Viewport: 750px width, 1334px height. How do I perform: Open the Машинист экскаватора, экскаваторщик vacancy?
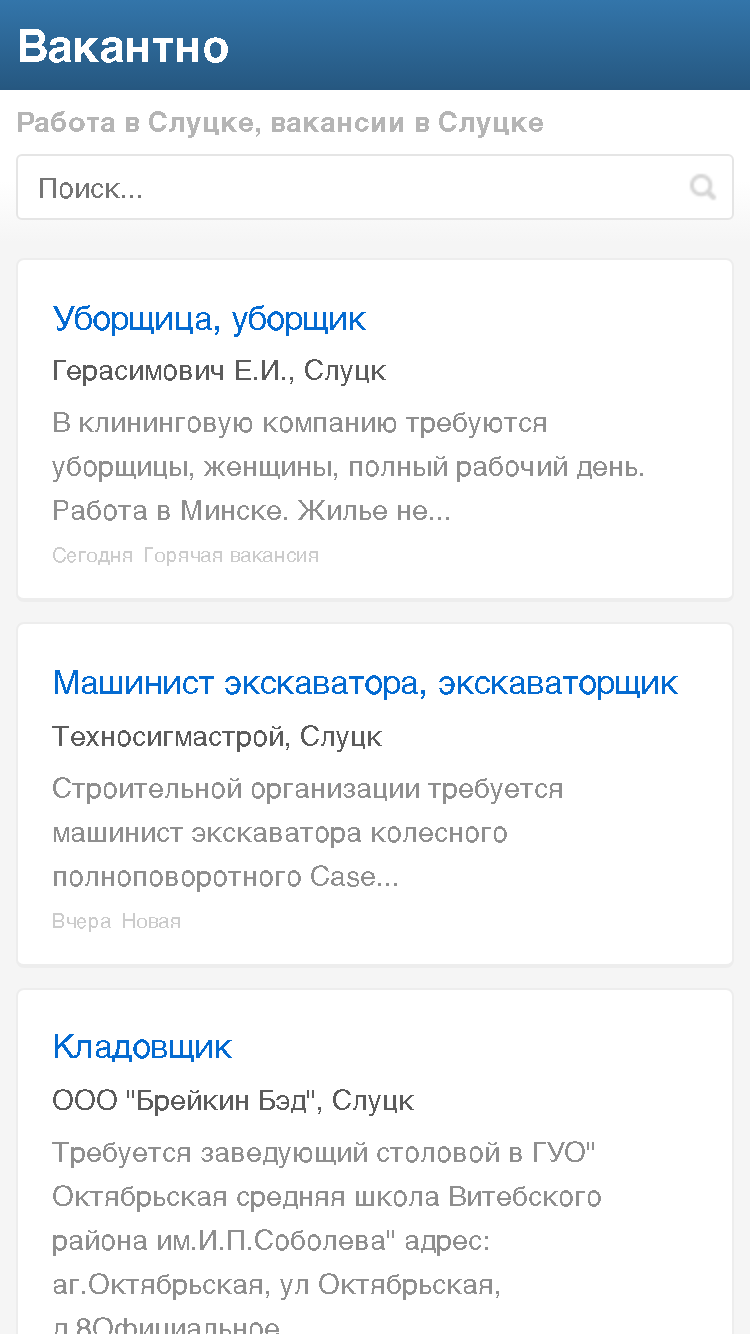click(x=365, y=683)
